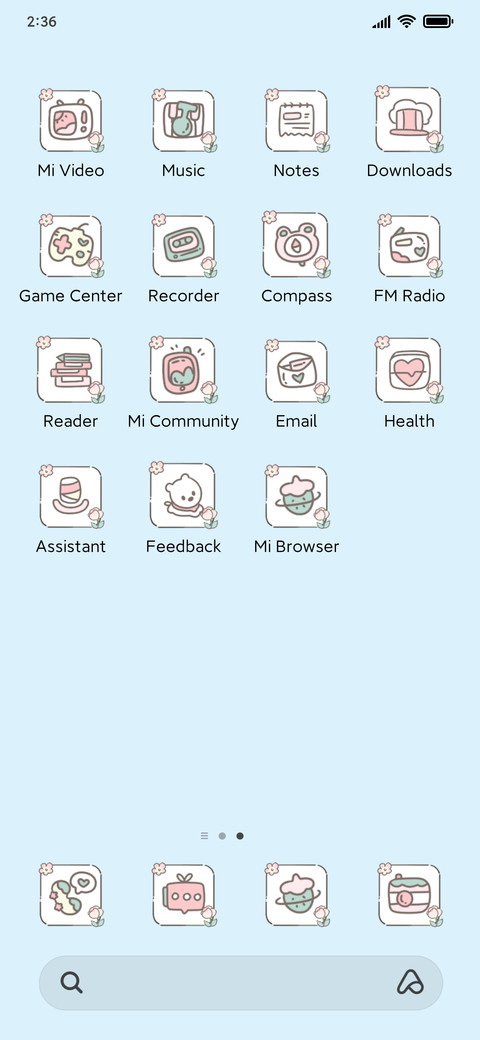Open the messaging app in the dock

[184, 895]
